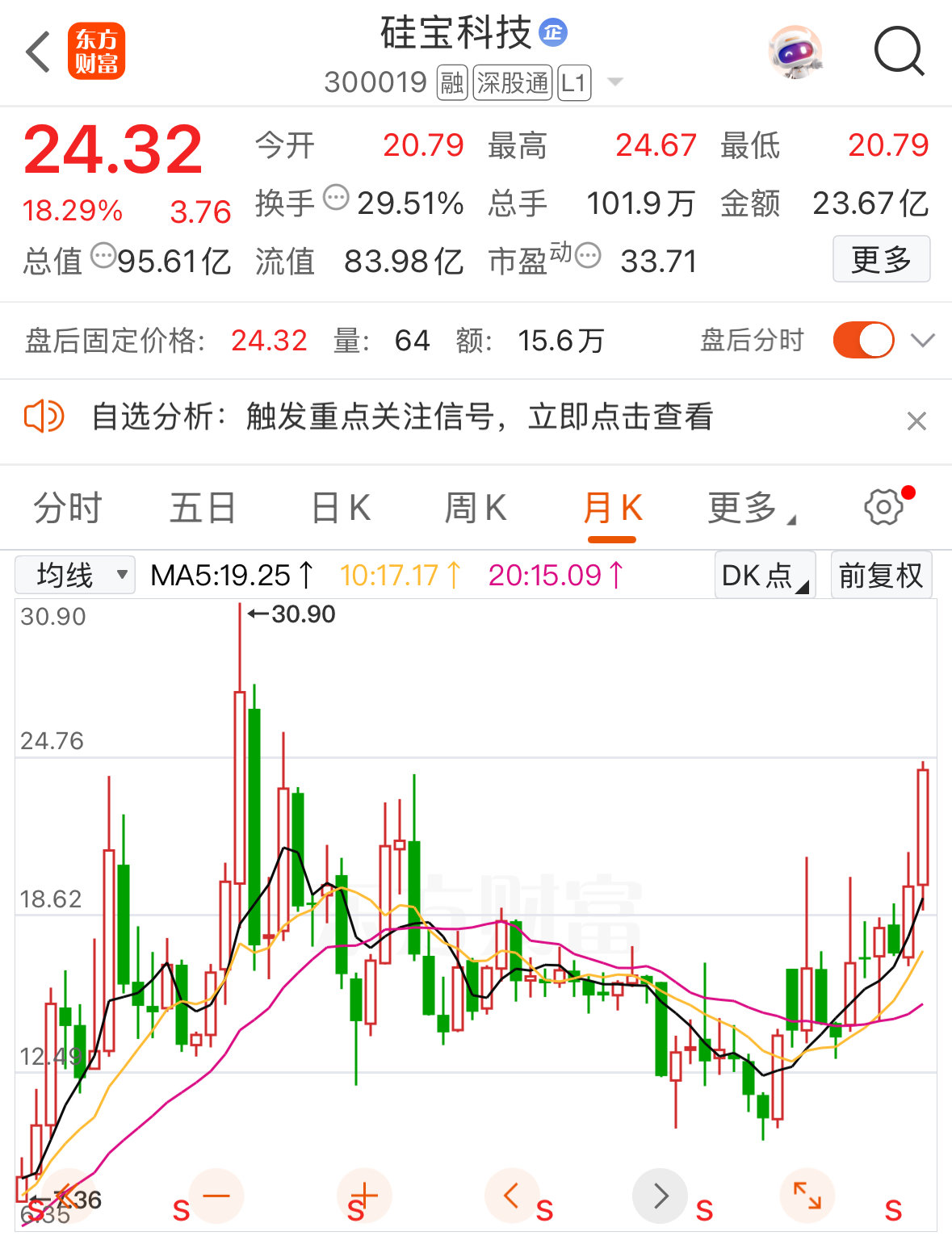Open the robot assistant avatar
The height and width of the screenshot is (1236, 952).
(x=795, y=52)
